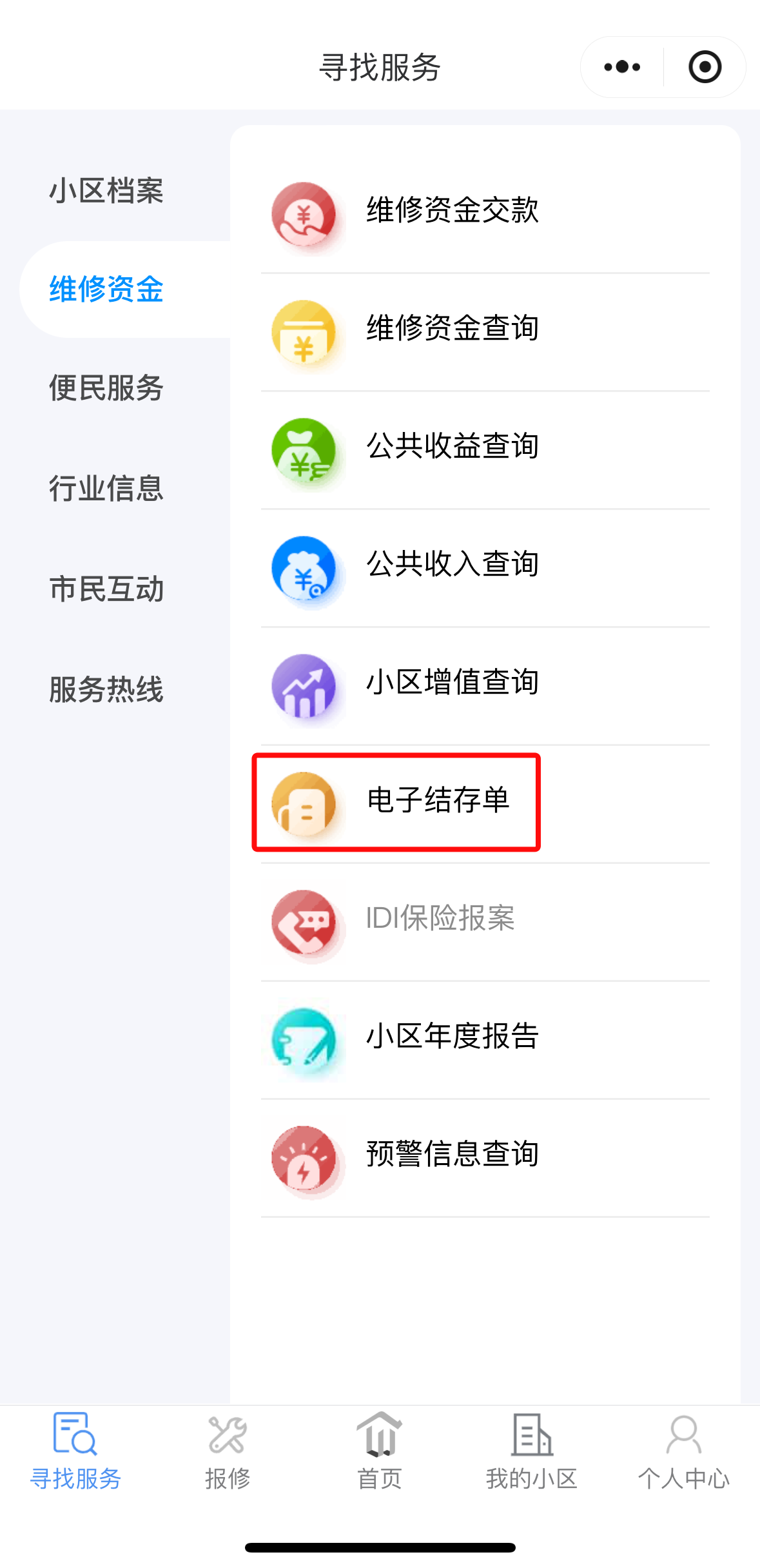The width and height of the screenshot is (760, 1568).
Task: Select the 小区档案 category
Action: click(x=106, y=191)
